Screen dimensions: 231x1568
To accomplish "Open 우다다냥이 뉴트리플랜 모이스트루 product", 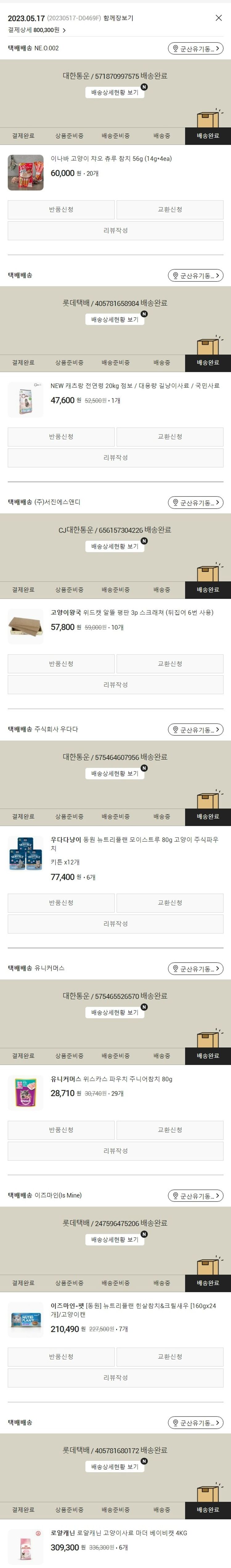I will (134, 843).
